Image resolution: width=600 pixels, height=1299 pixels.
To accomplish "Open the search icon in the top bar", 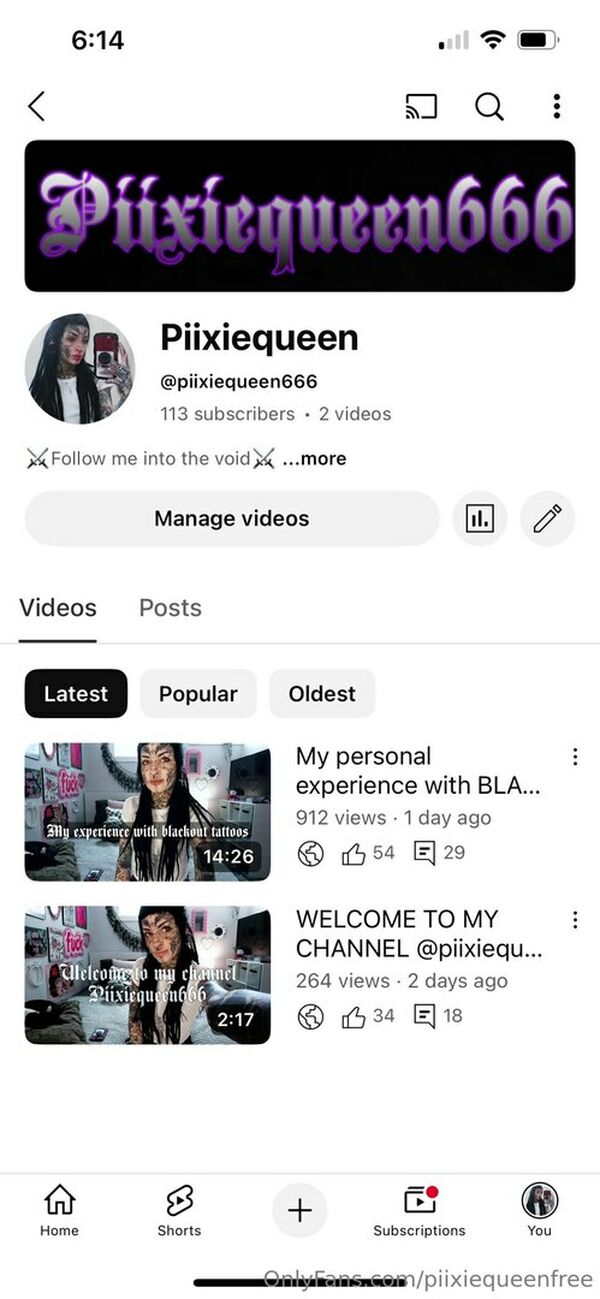I will point(489,106).
